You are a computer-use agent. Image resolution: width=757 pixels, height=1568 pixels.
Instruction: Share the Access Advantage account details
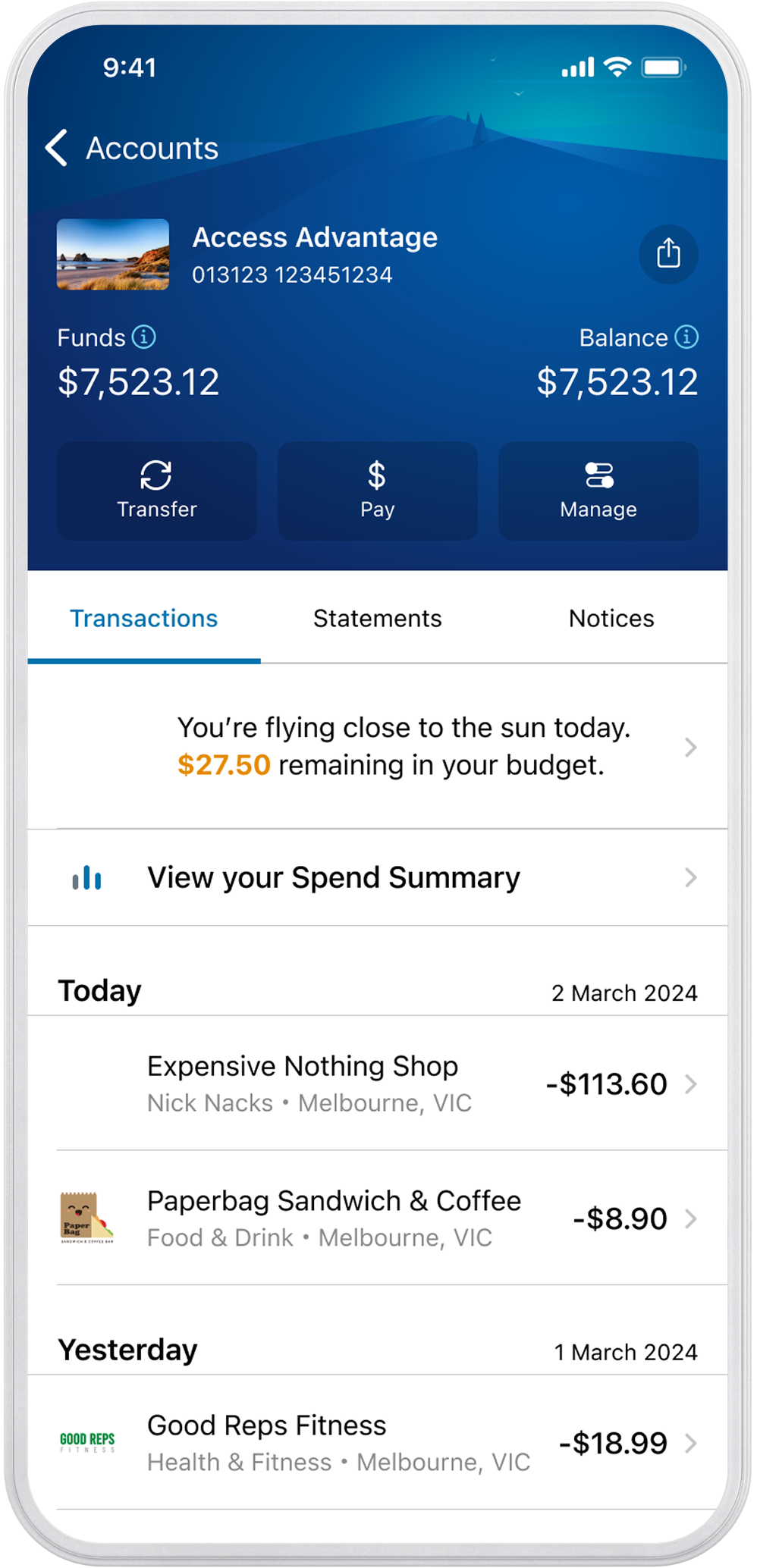click(x=667, y=254)
